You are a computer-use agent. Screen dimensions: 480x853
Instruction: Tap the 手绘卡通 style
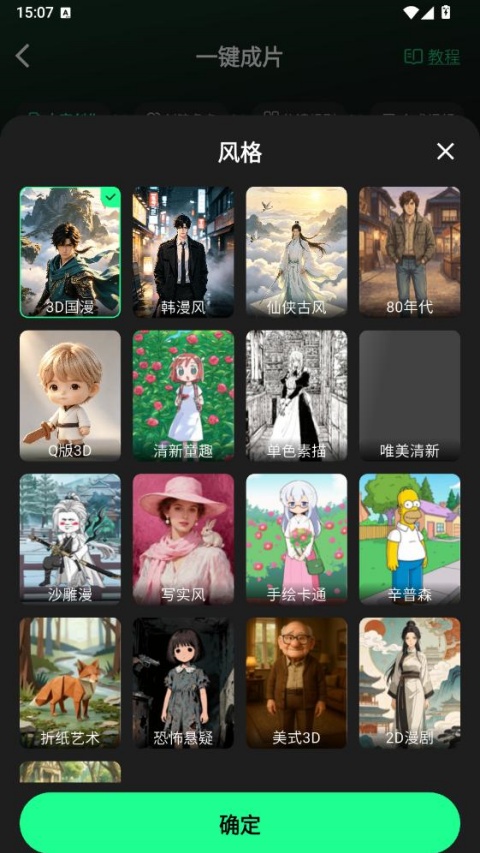click(x=297, y=540)
